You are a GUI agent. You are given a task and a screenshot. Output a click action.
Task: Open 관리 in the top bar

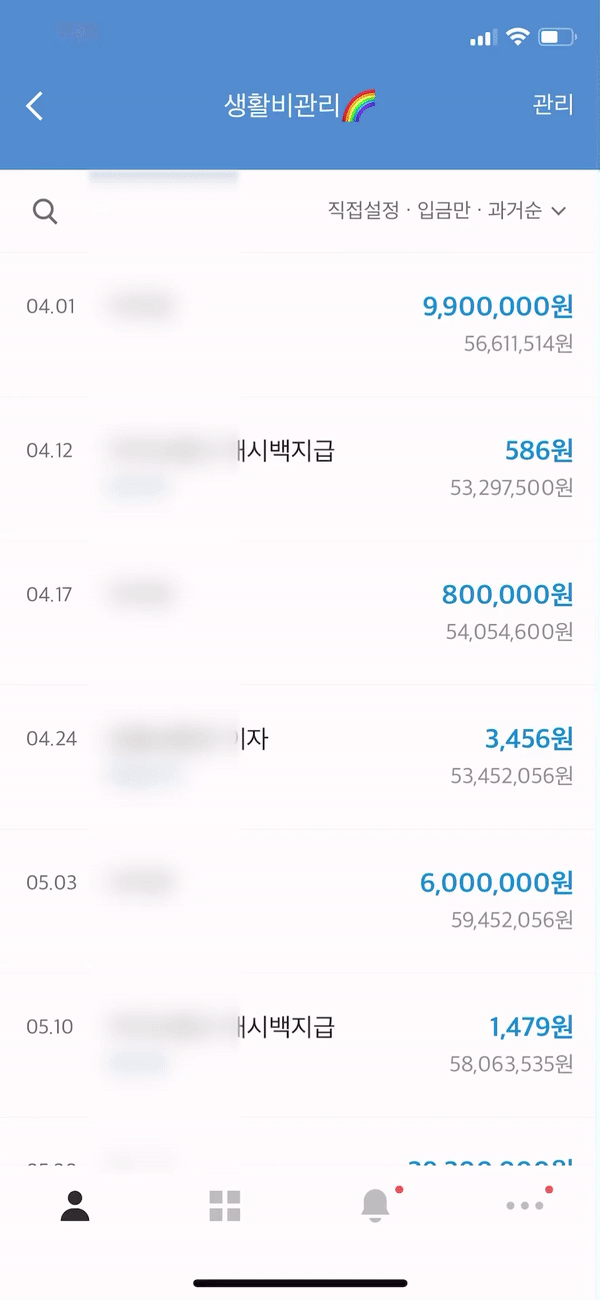pyautogui.click(x=553, y=105)
